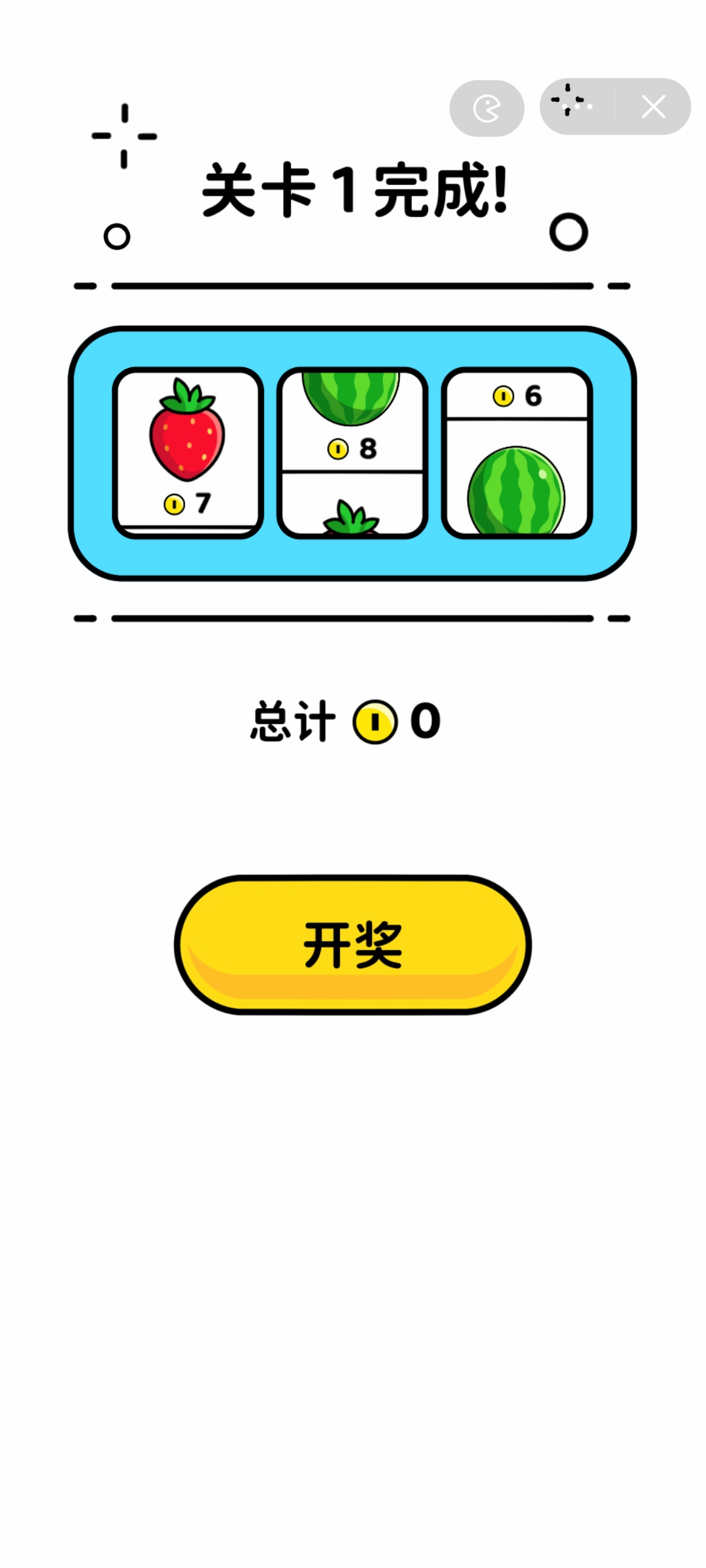The image size is (706, 1568).
Task: Click the dashed divider line below the slots
Action: coord(353,616)
